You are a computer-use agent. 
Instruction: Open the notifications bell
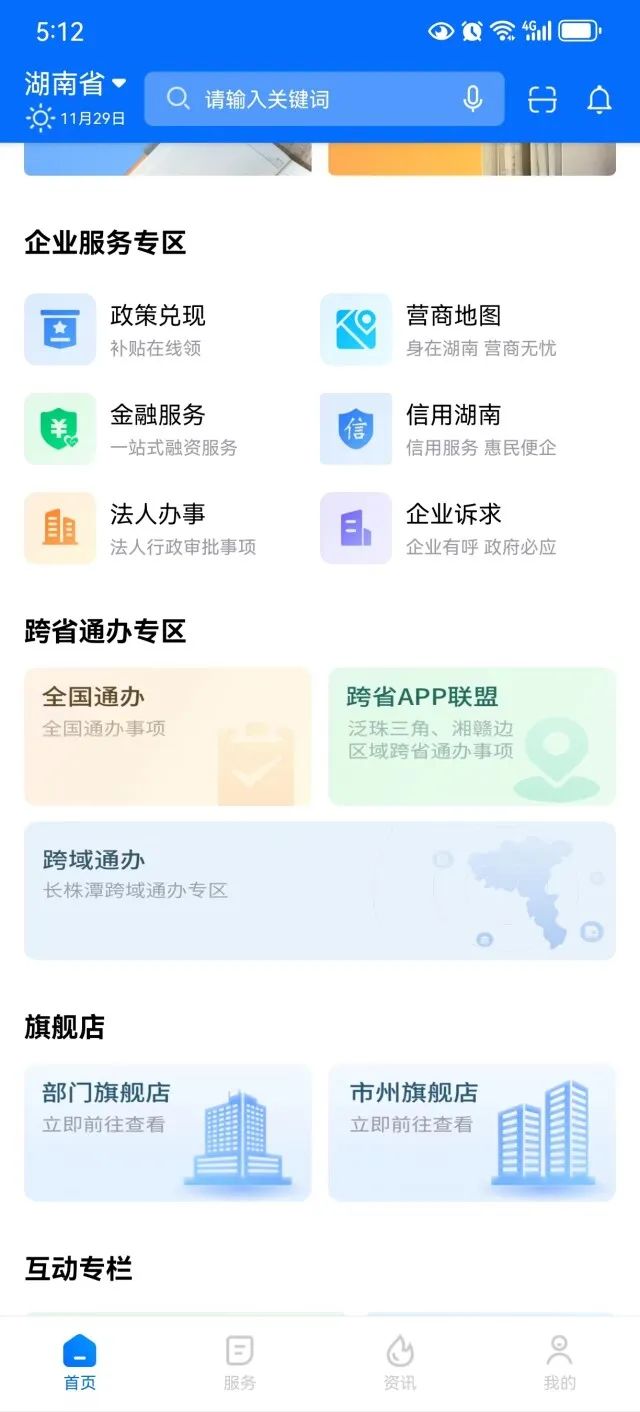[599, 99]
